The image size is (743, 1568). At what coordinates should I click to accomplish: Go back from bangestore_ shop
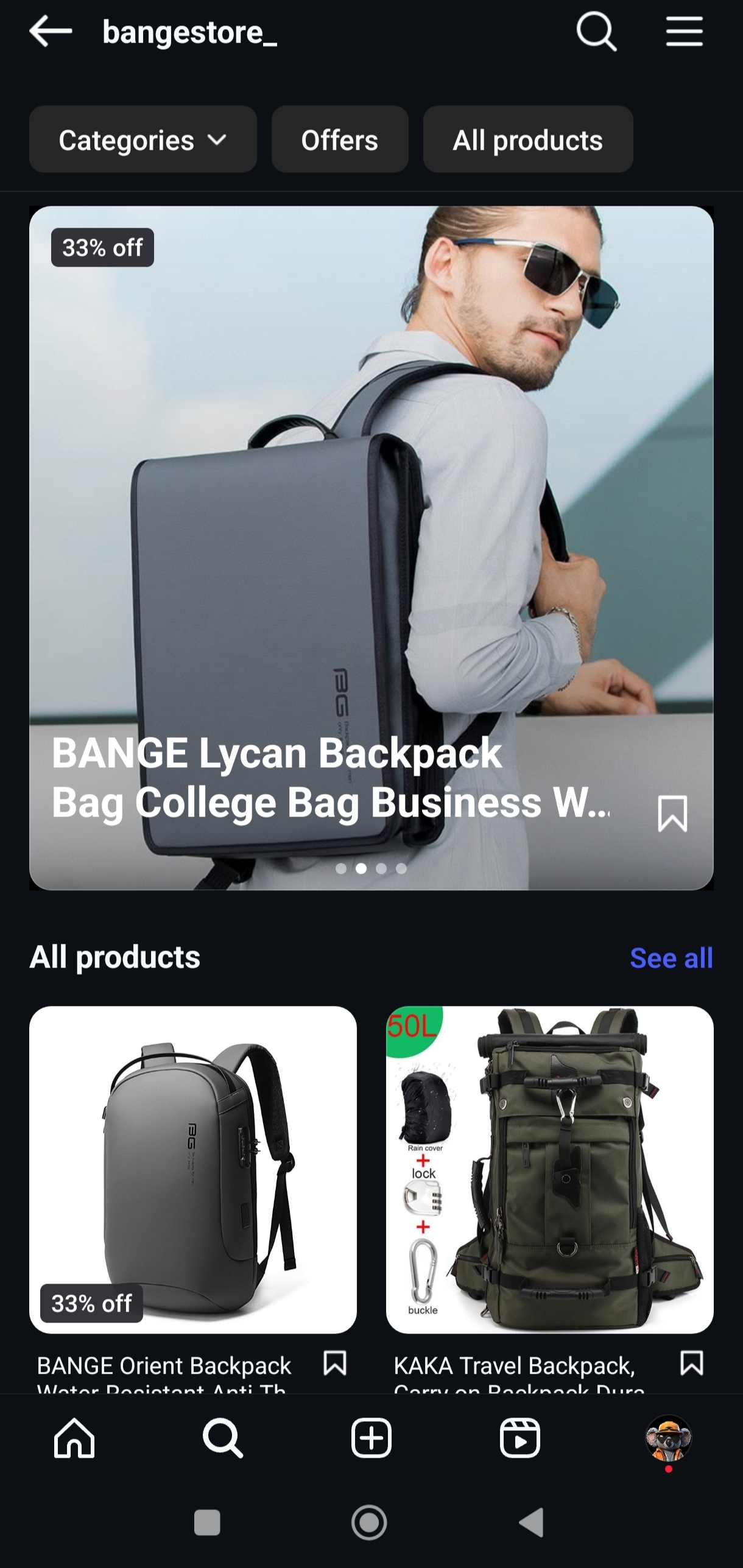(51, 32)
